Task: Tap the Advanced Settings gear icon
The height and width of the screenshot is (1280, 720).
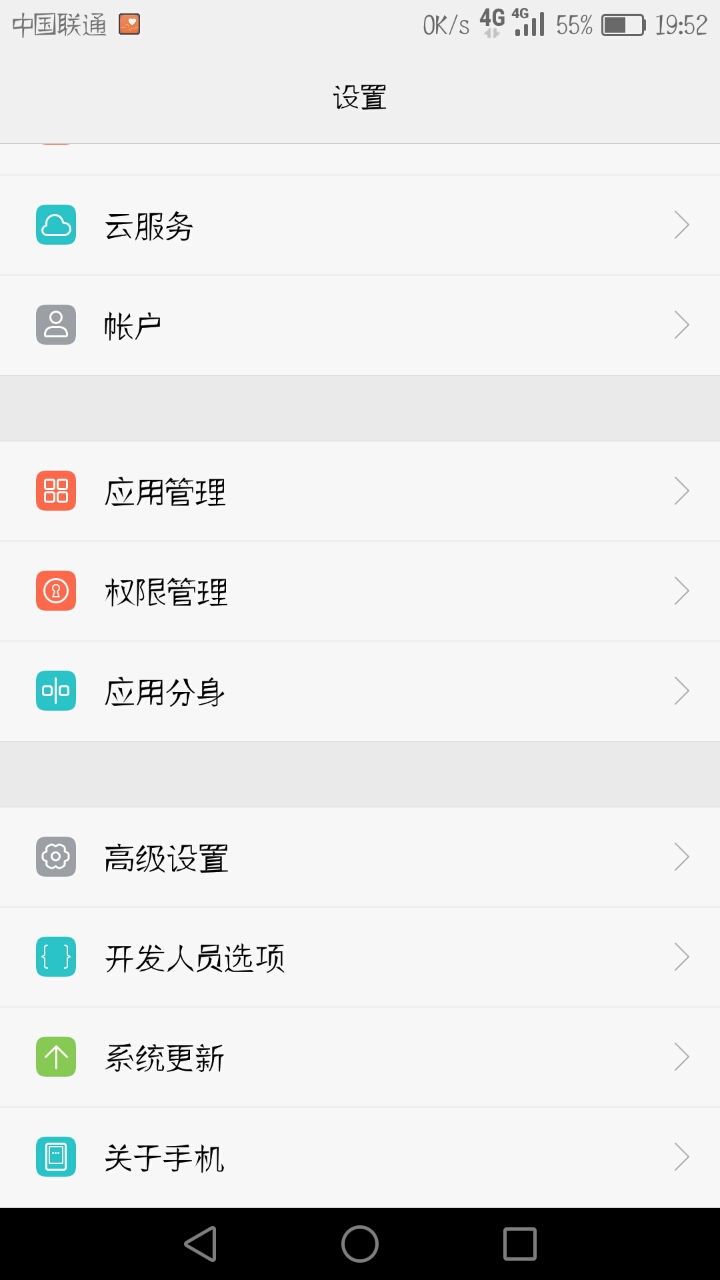Action: click(55, 856)
